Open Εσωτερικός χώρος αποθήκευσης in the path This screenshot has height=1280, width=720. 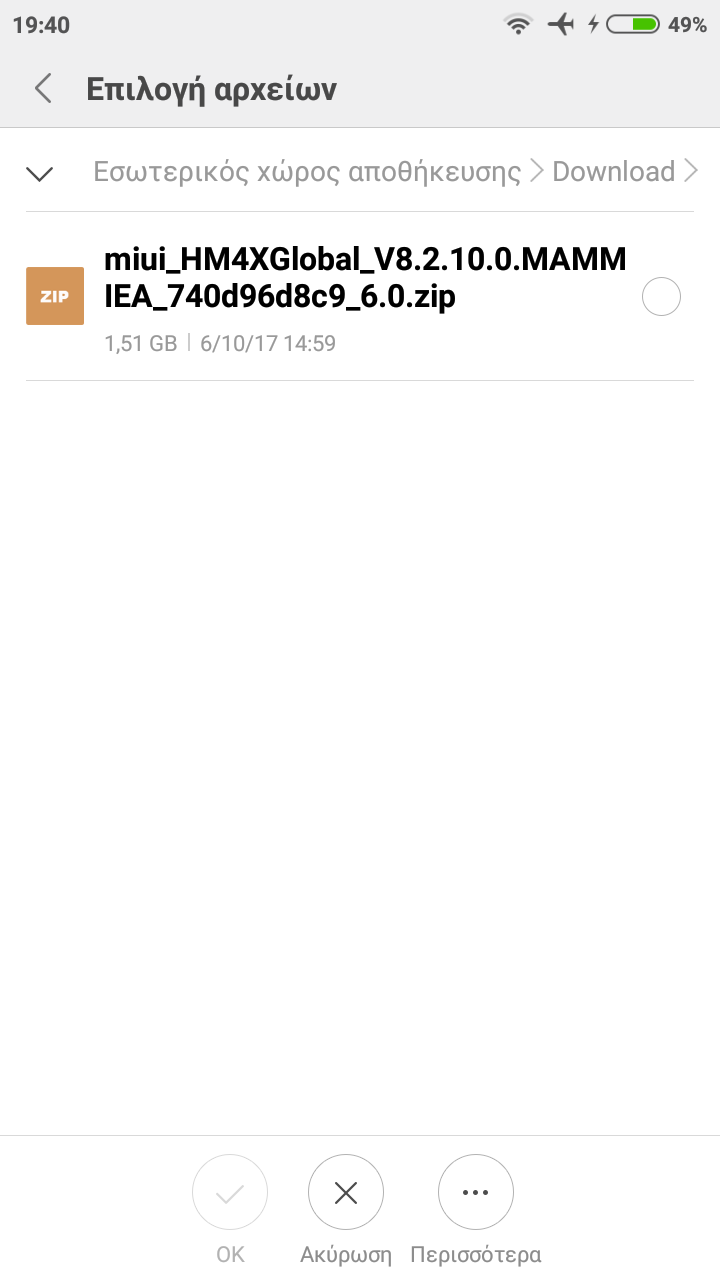point(307,172)
